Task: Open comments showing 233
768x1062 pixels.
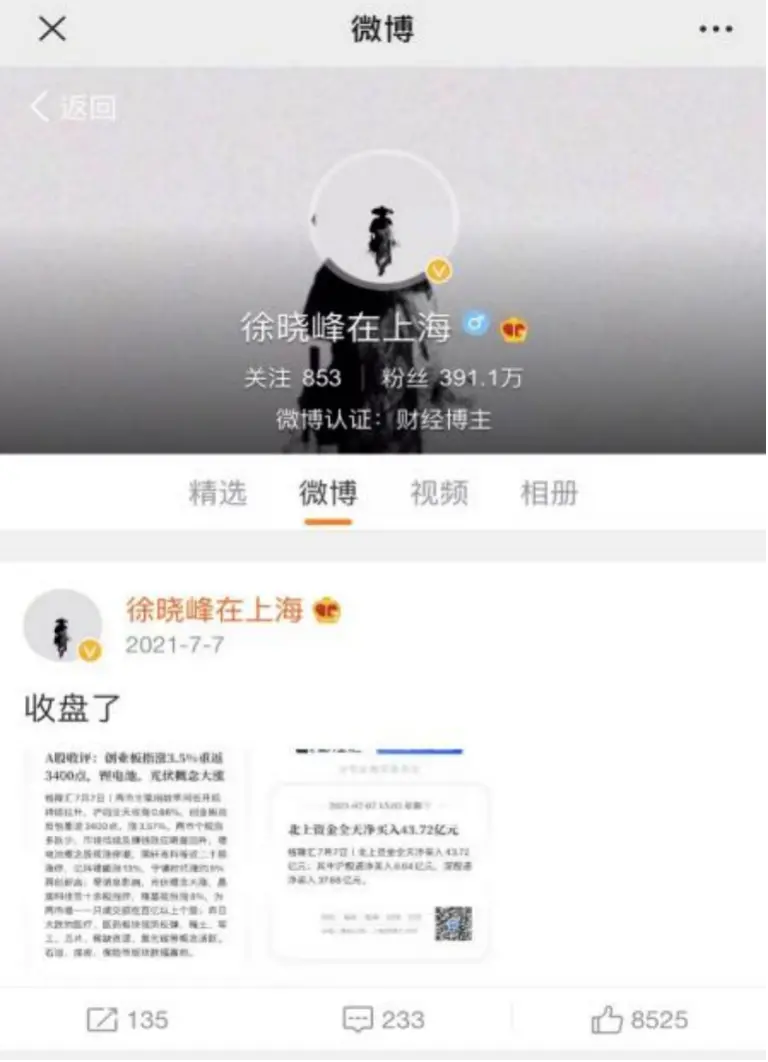Action: coord(383,1019)
